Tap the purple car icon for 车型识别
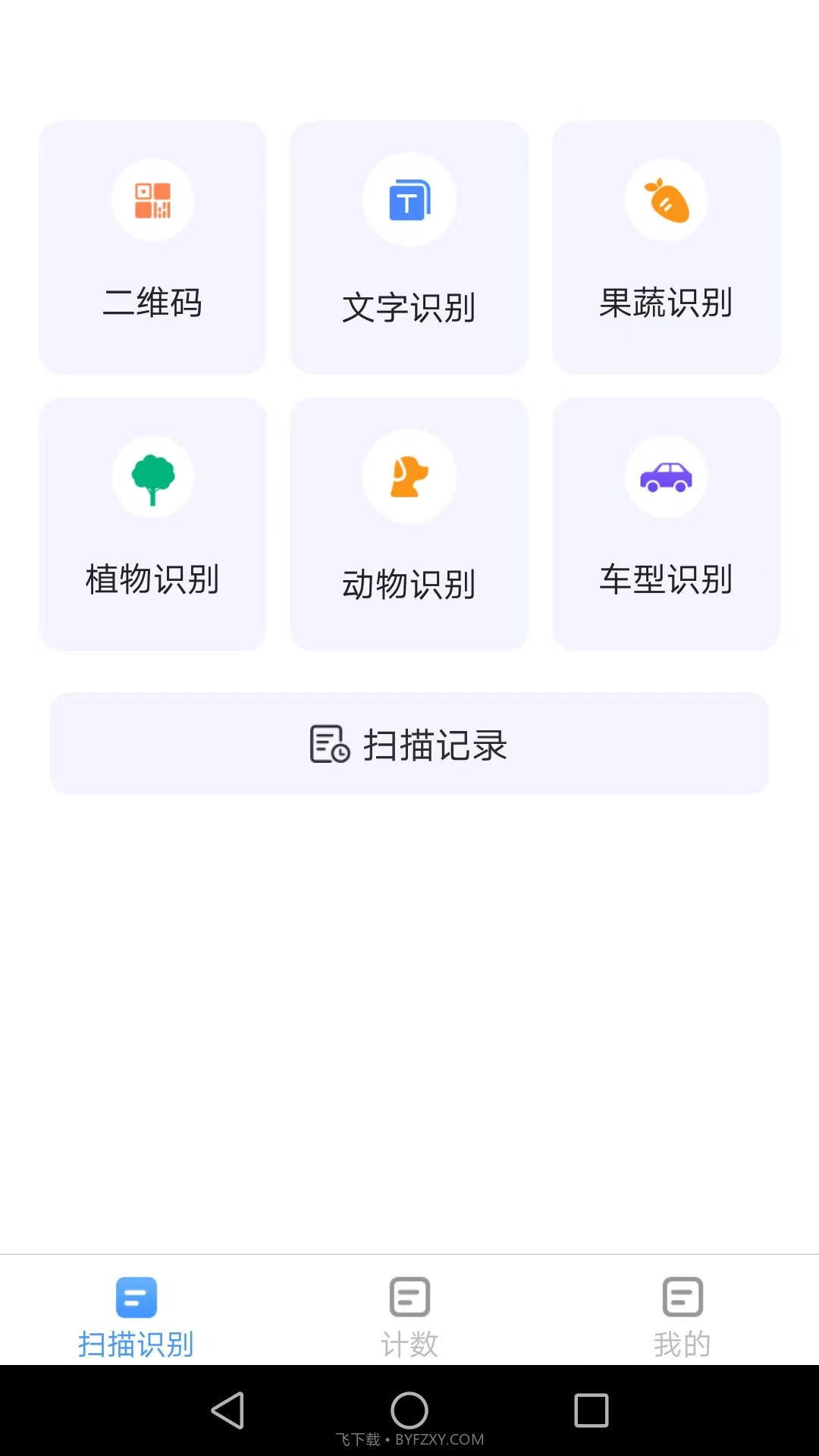The width and height of the screenshot is (819, 1456). tap(666, 476)
